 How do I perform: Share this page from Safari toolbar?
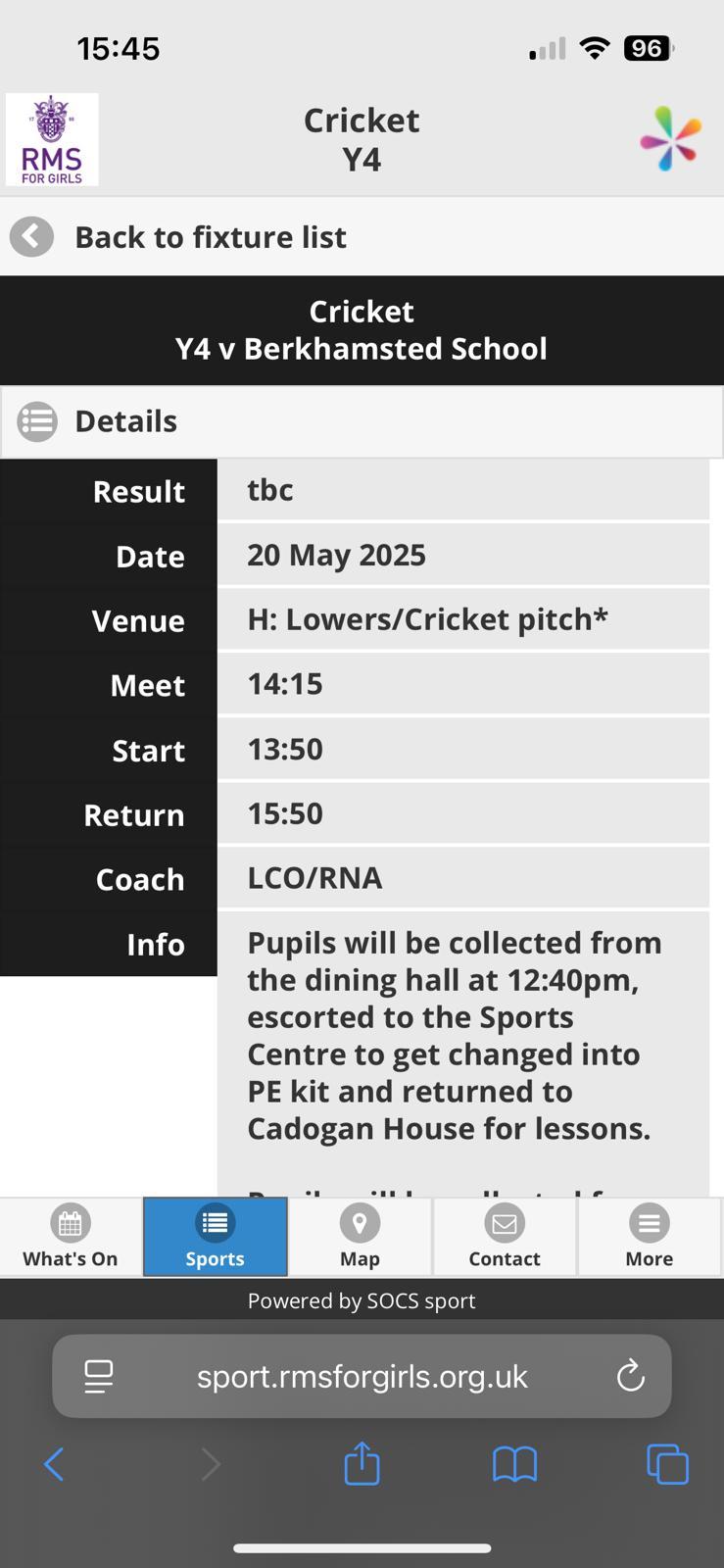(362, 1464)
